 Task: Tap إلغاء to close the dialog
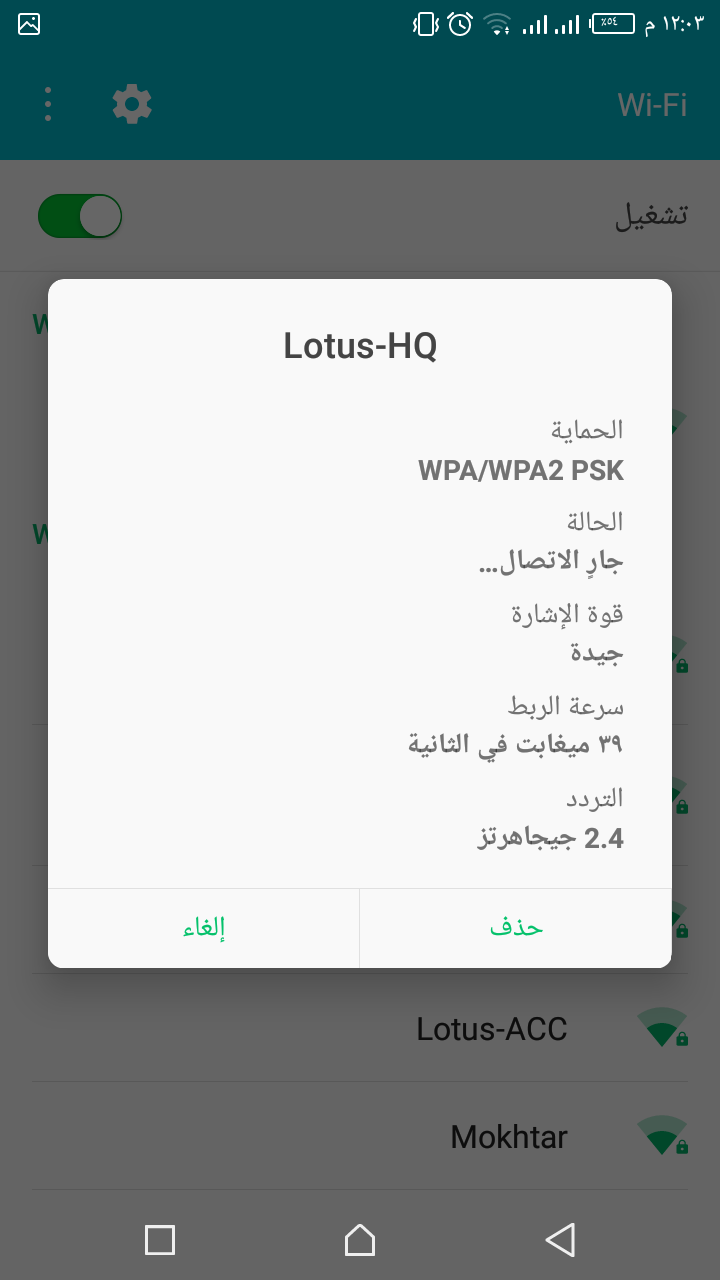coord(204,928)
